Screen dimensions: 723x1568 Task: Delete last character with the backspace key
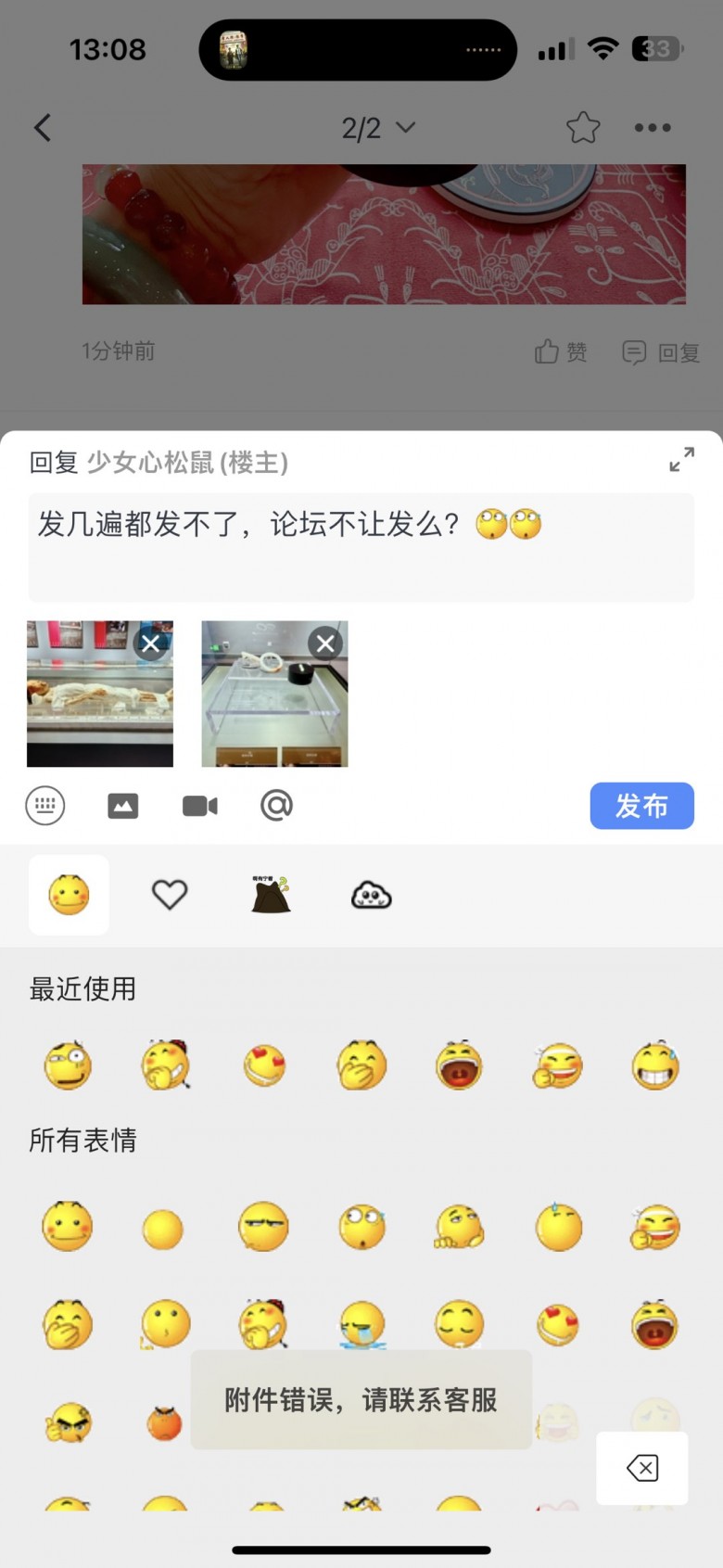pos(641,1467)
